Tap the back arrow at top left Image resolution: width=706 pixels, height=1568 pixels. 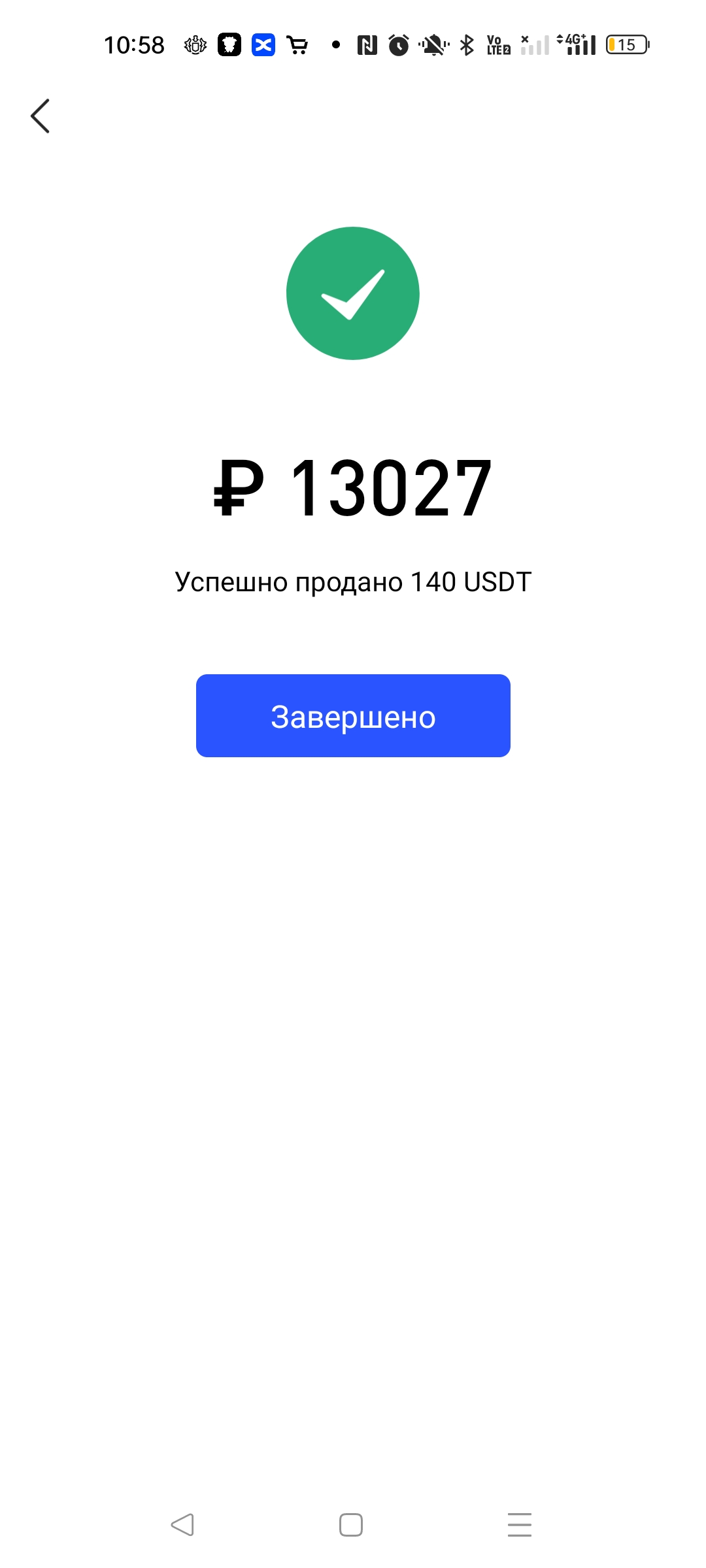click(x=41, y=116)
